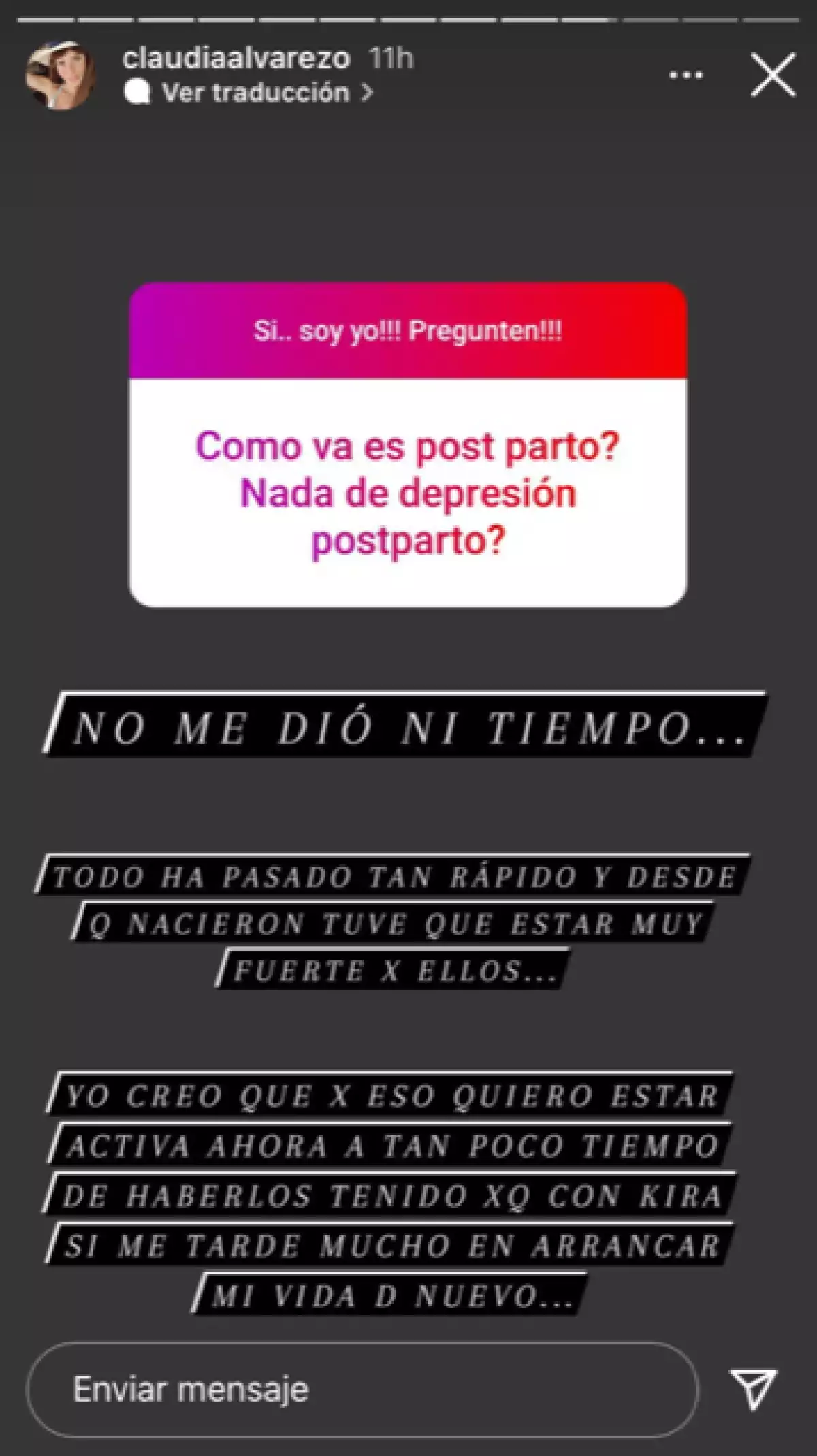This screenshot has width=817, height=1456.
Task: Open the claudiaalvarezo username link
Action: tap(236, 59)
